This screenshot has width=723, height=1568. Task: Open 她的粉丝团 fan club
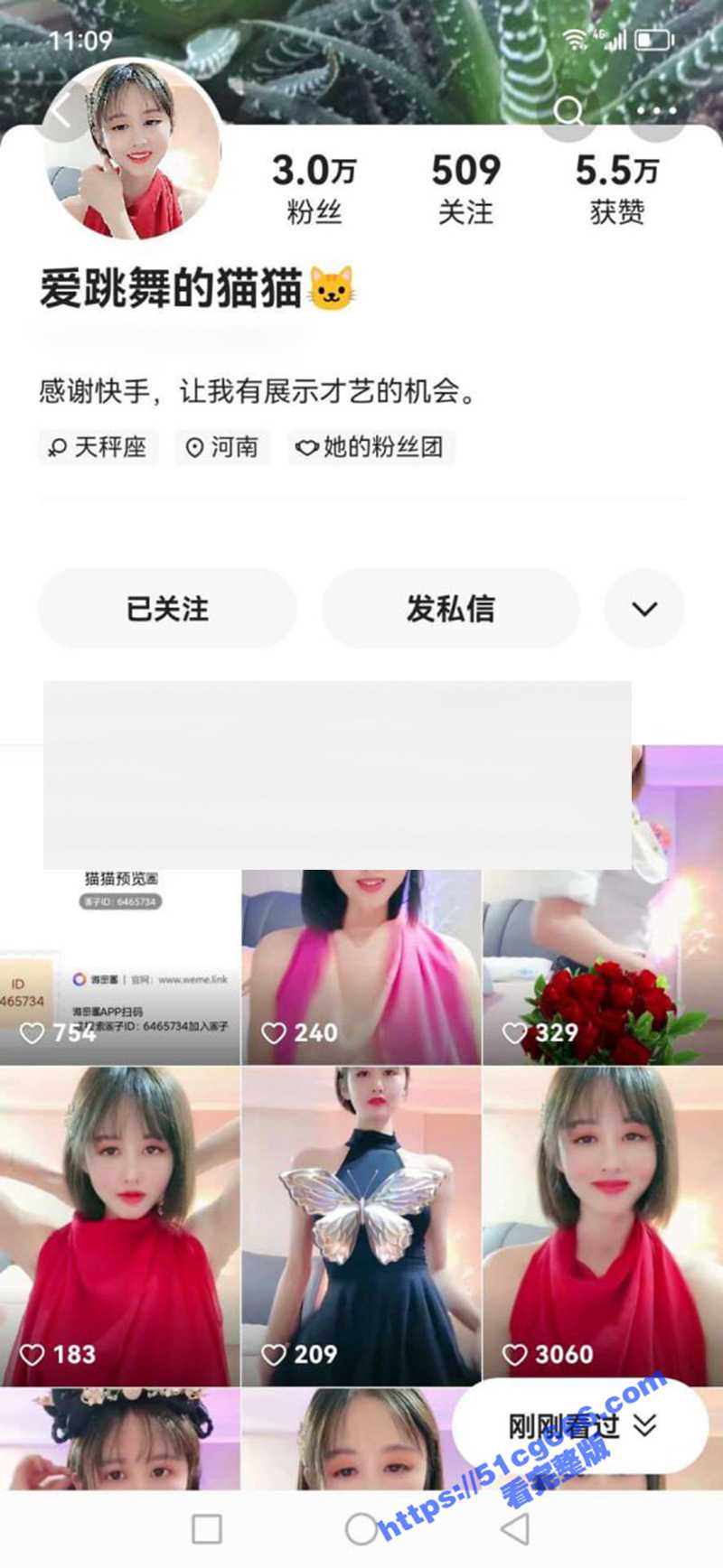373,447
